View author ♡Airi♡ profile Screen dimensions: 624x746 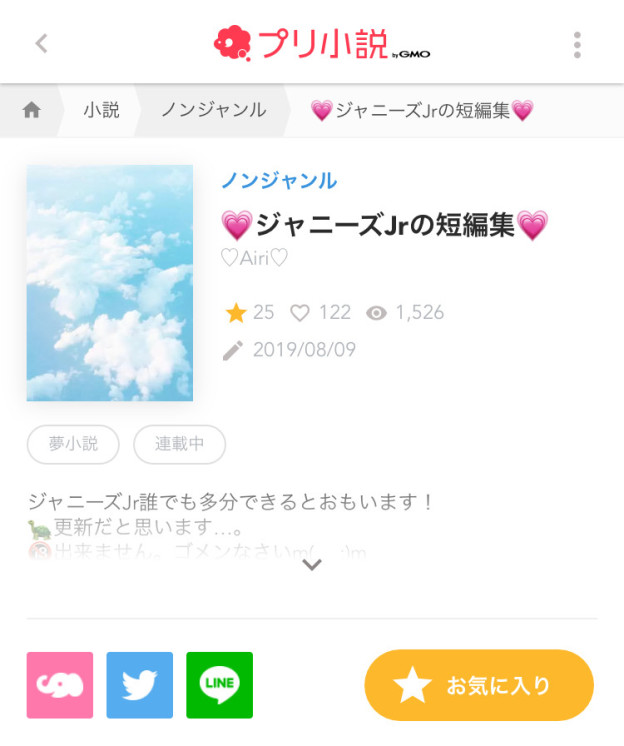(x=254, y=258)
